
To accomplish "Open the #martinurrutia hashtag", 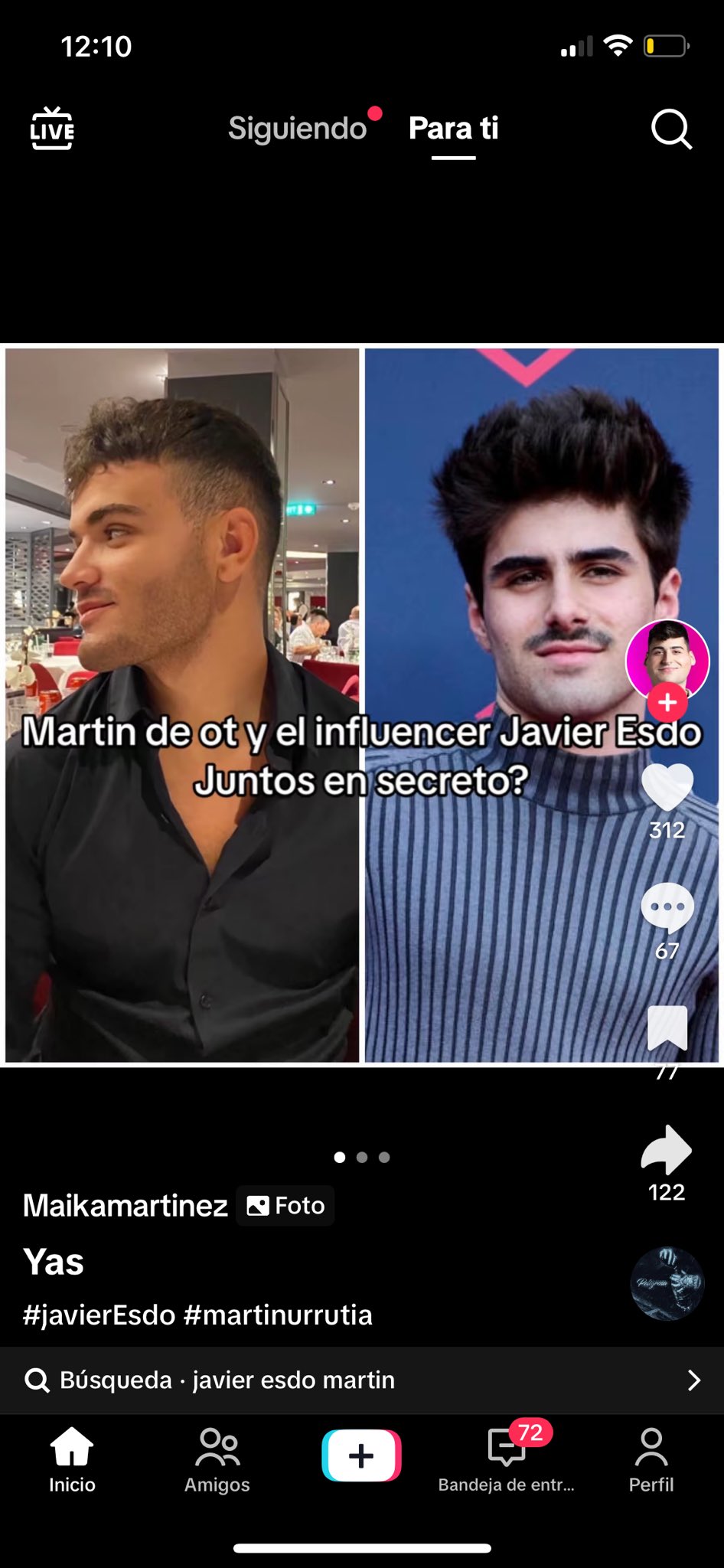I will (x=278, y=1315).
